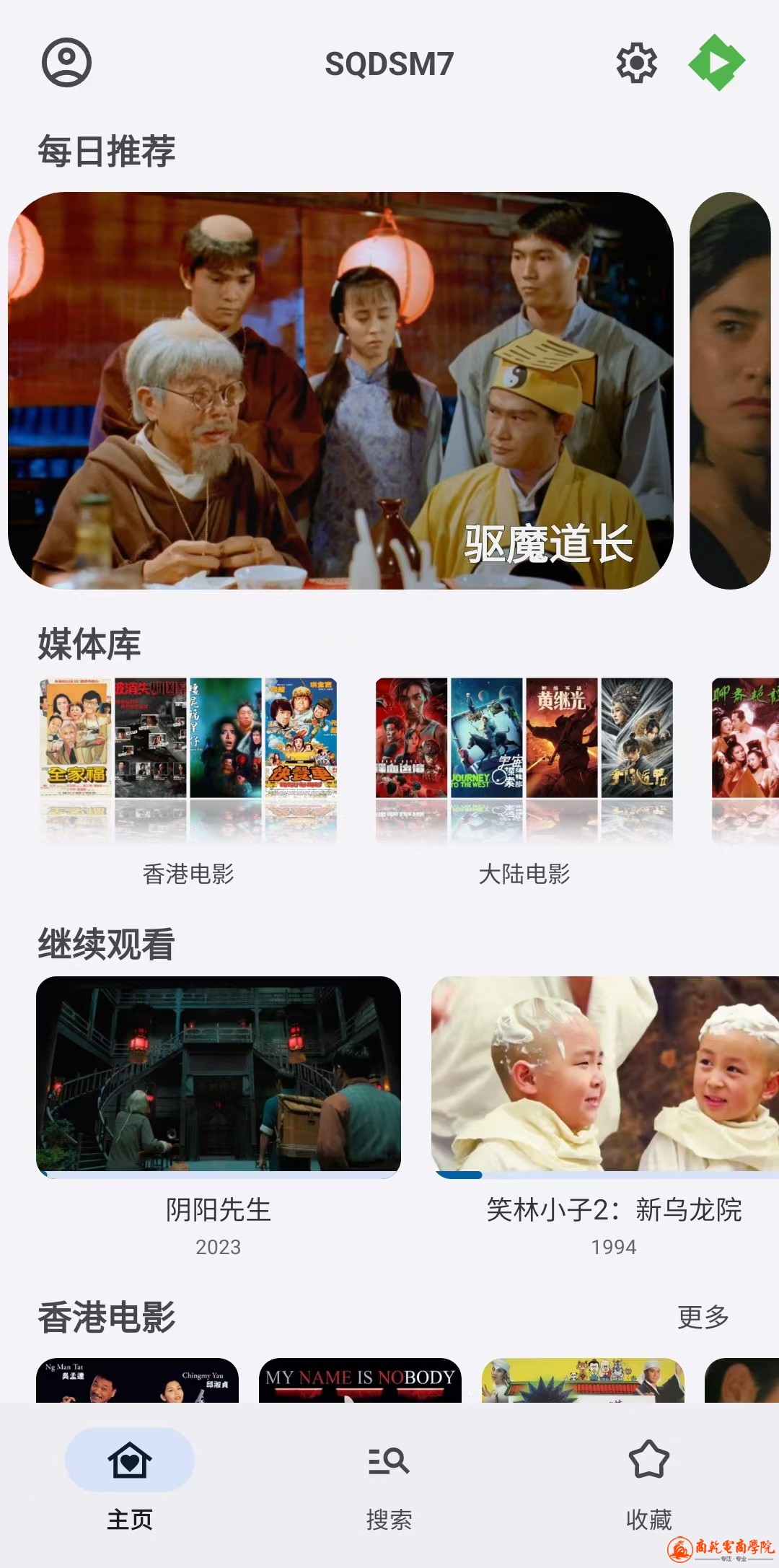Switch to the 收藏 tab
Screen dimensions: 779x1568
(x=648, y=1488)
